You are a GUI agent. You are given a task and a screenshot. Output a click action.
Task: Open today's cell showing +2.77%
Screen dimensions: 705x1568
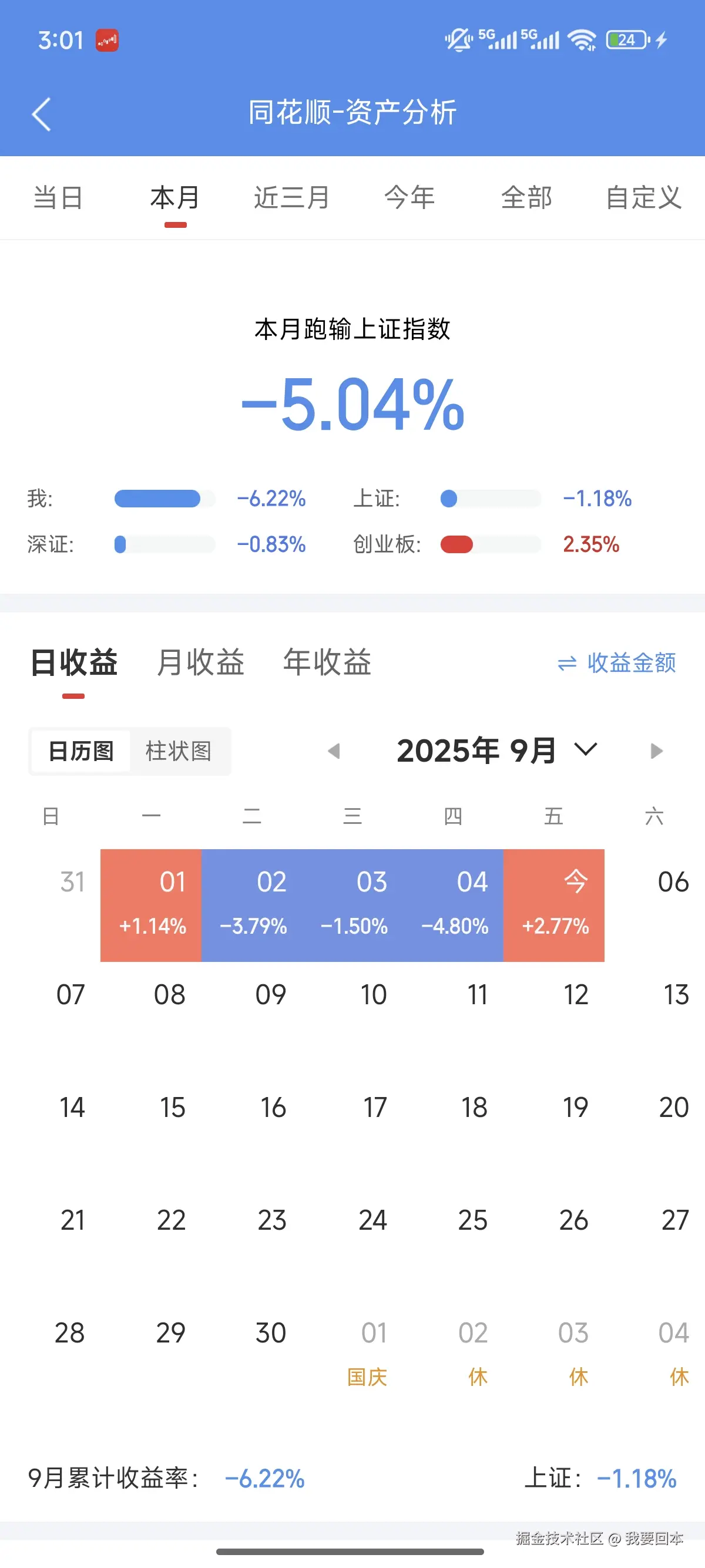(554, 905)
